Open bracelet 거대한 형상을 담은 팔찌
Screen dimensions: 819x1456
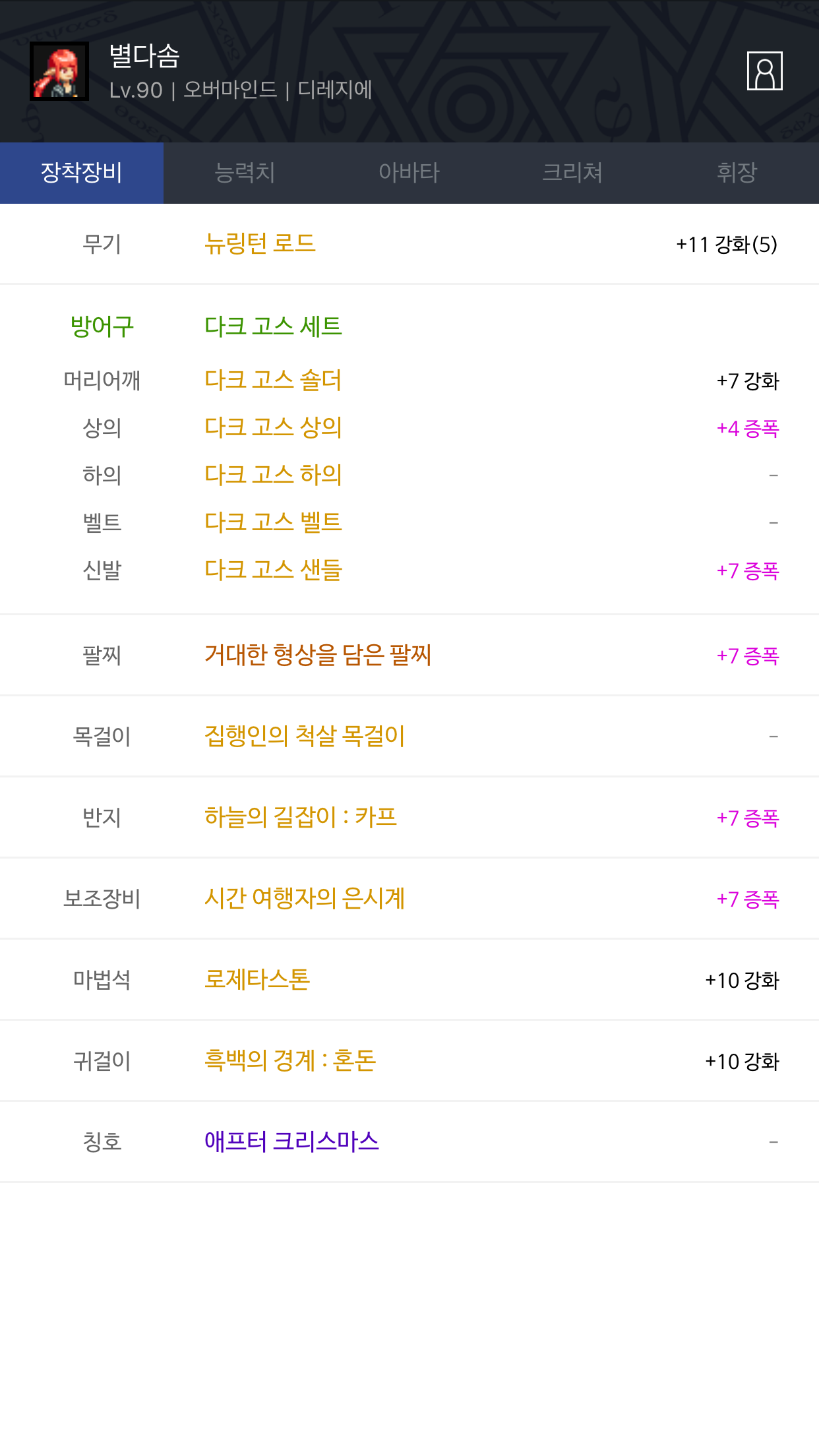[318, 655]
